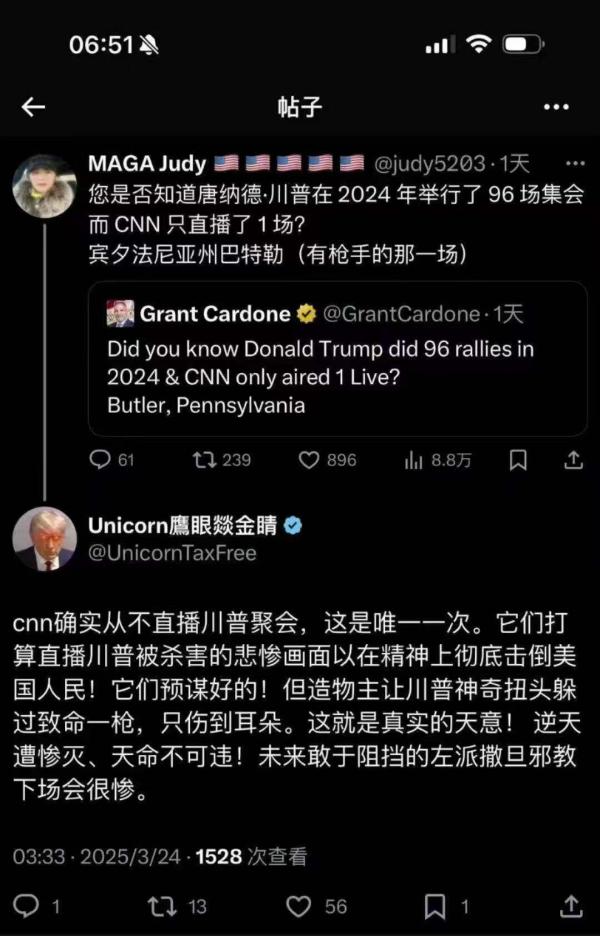Viewport: 600px width, 936px height.
Task: Open Unicorn鹰眼燚金睛 profile avatar
Action: [44, 539]
